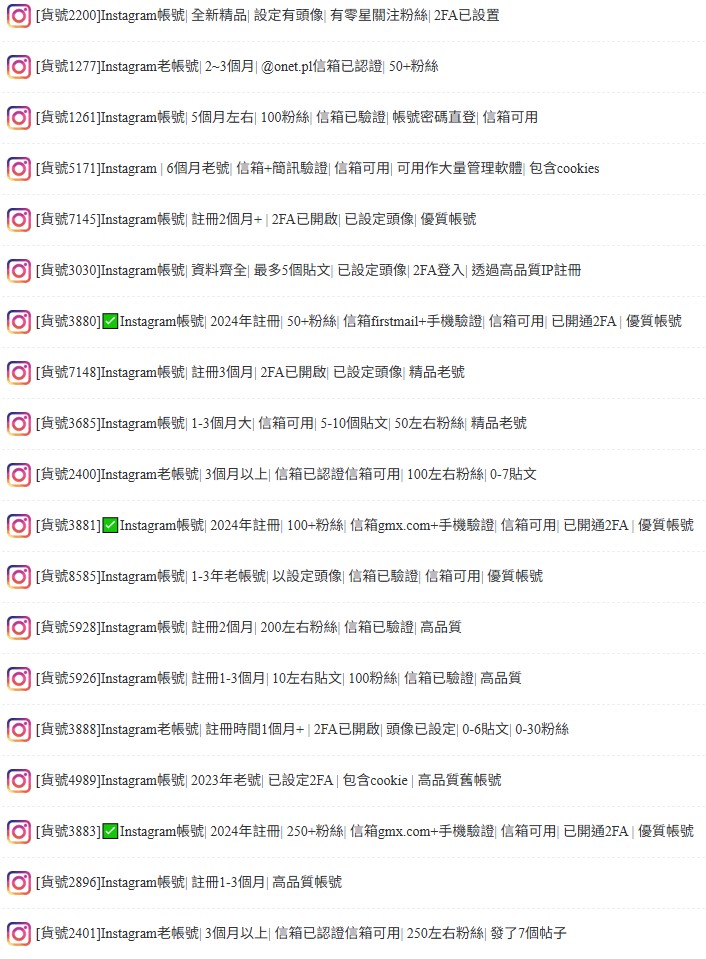Select item 貨號3030 資料齊全
Viewport: 706px width, 959px height.
(x=308, y=270)
